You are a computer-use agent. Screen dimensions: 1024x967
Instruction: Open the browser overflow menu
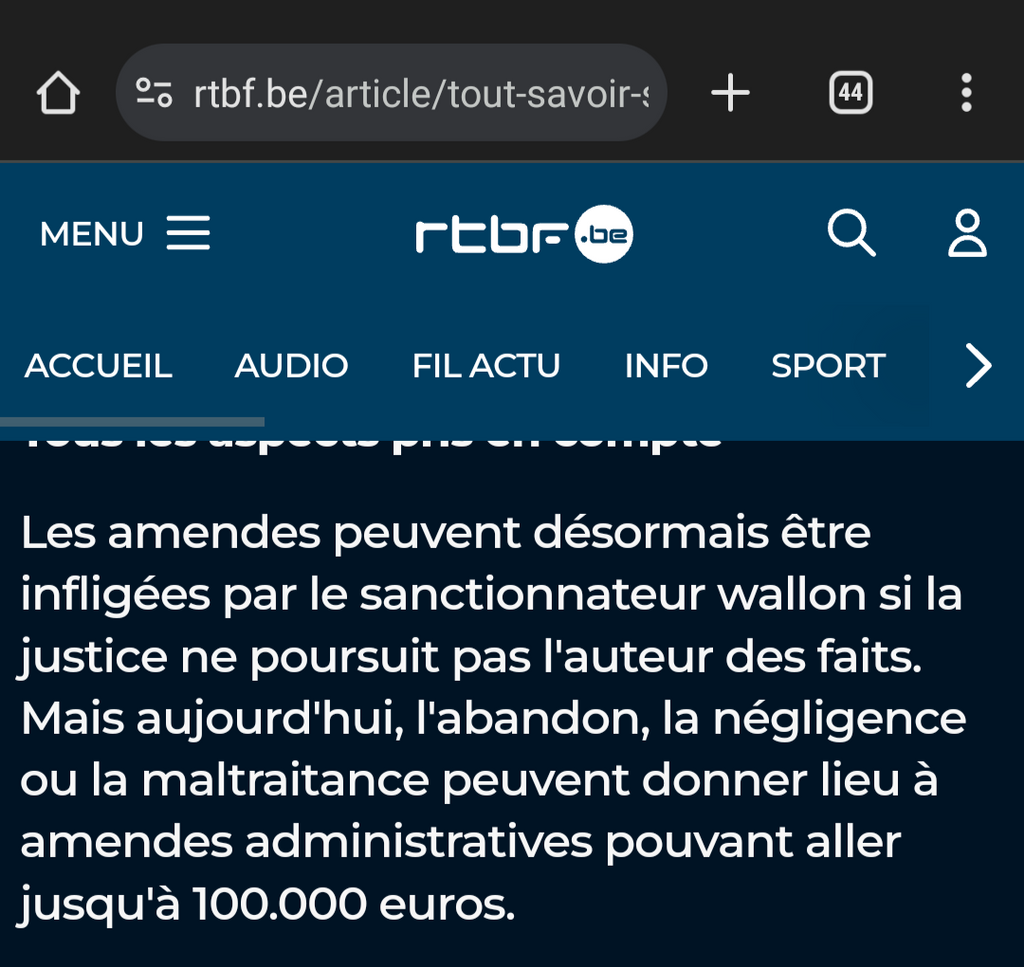click(965, 94)
